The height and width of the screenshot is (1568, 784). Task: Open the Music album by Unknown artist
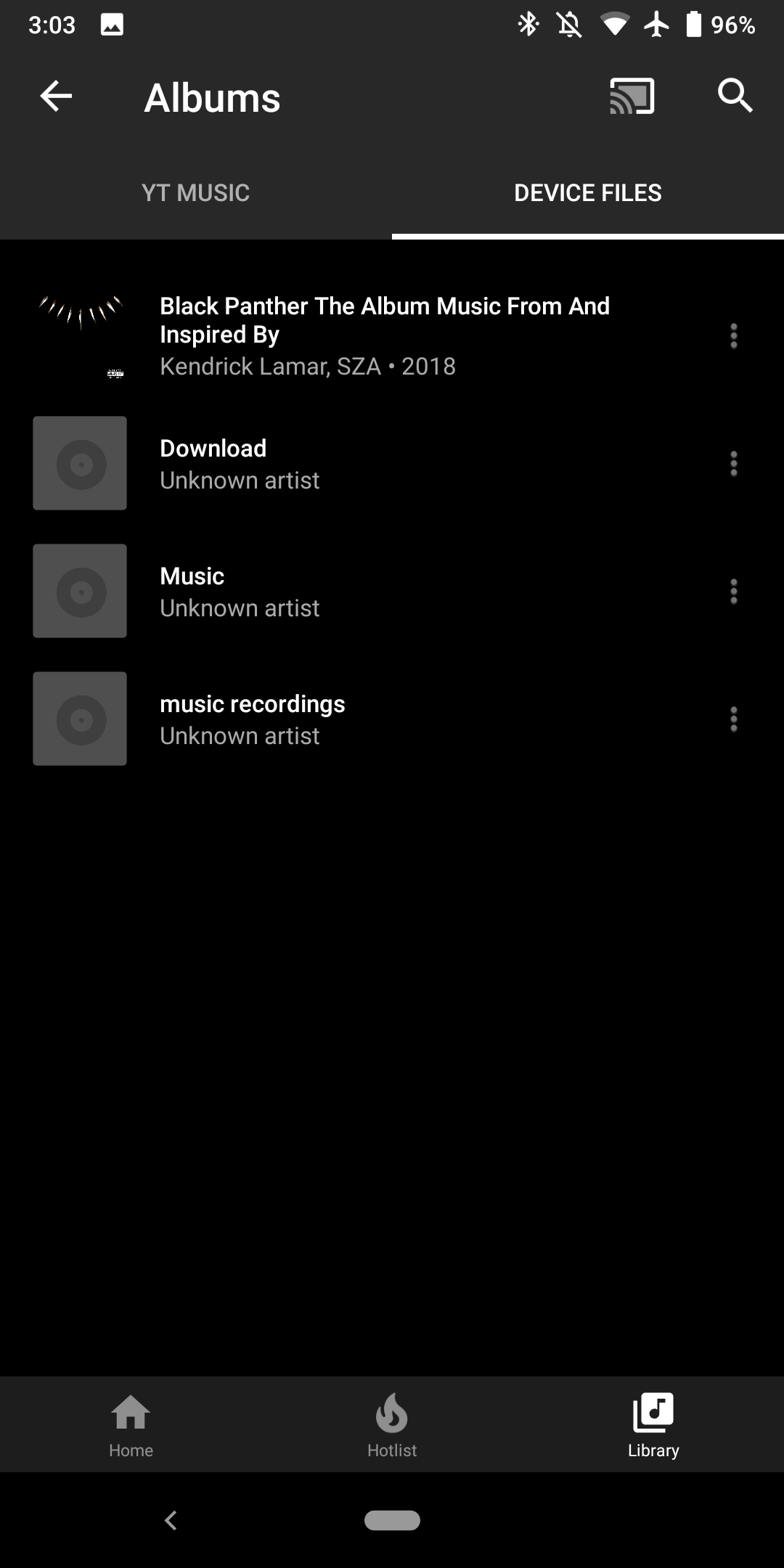point(327,590)
